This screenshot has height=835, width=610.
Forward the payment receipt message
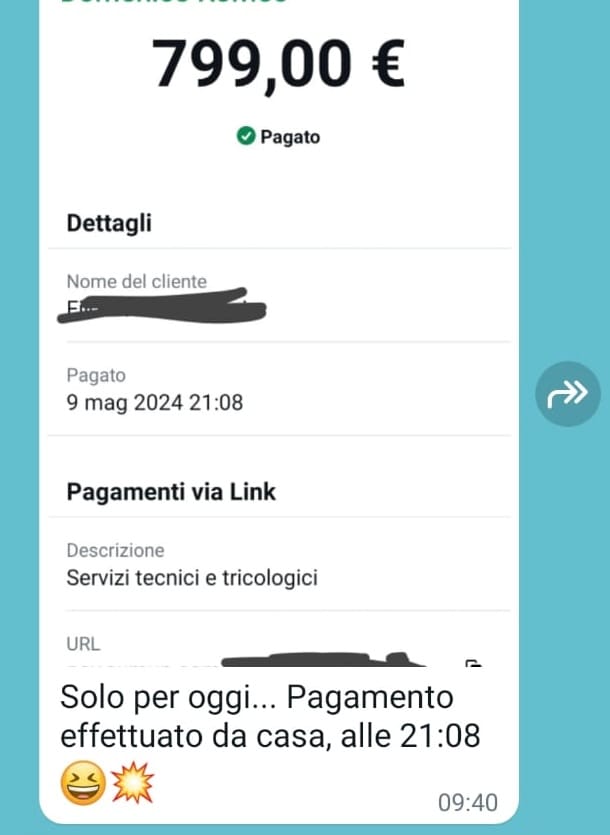568,394
